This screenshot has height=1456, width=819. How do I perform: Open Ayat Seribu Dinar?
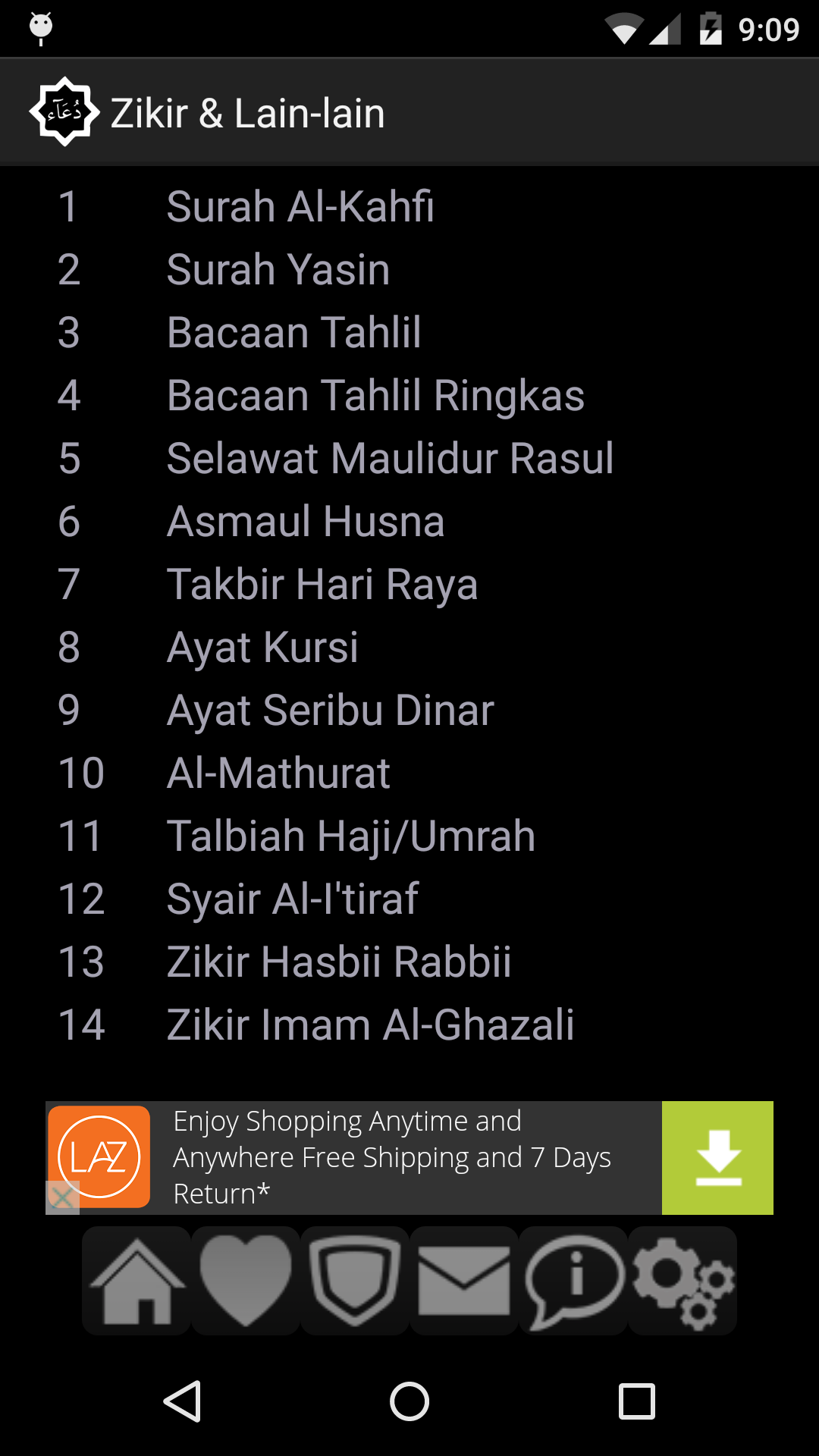point(330,711)
